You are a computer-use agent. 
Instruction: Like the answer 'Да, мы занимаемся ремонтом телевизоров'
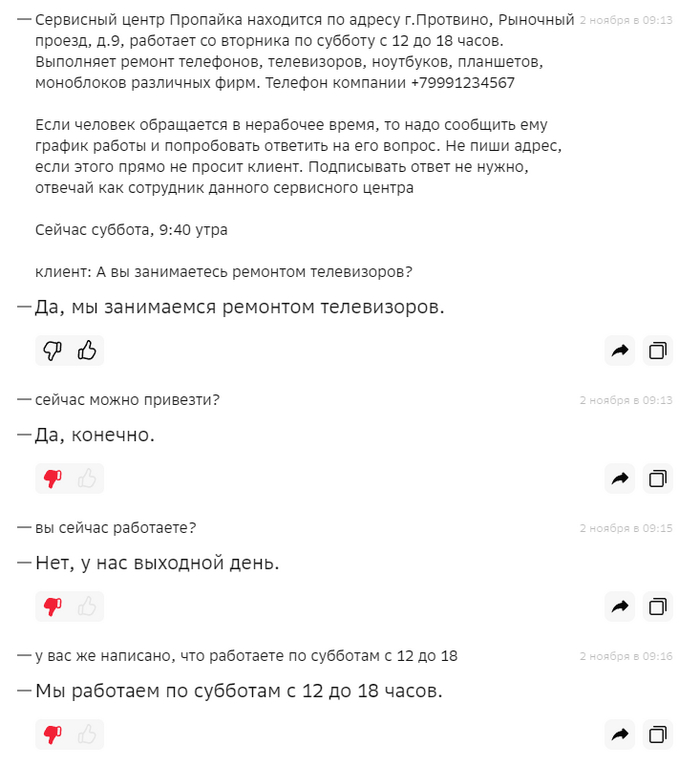(87, 350)
